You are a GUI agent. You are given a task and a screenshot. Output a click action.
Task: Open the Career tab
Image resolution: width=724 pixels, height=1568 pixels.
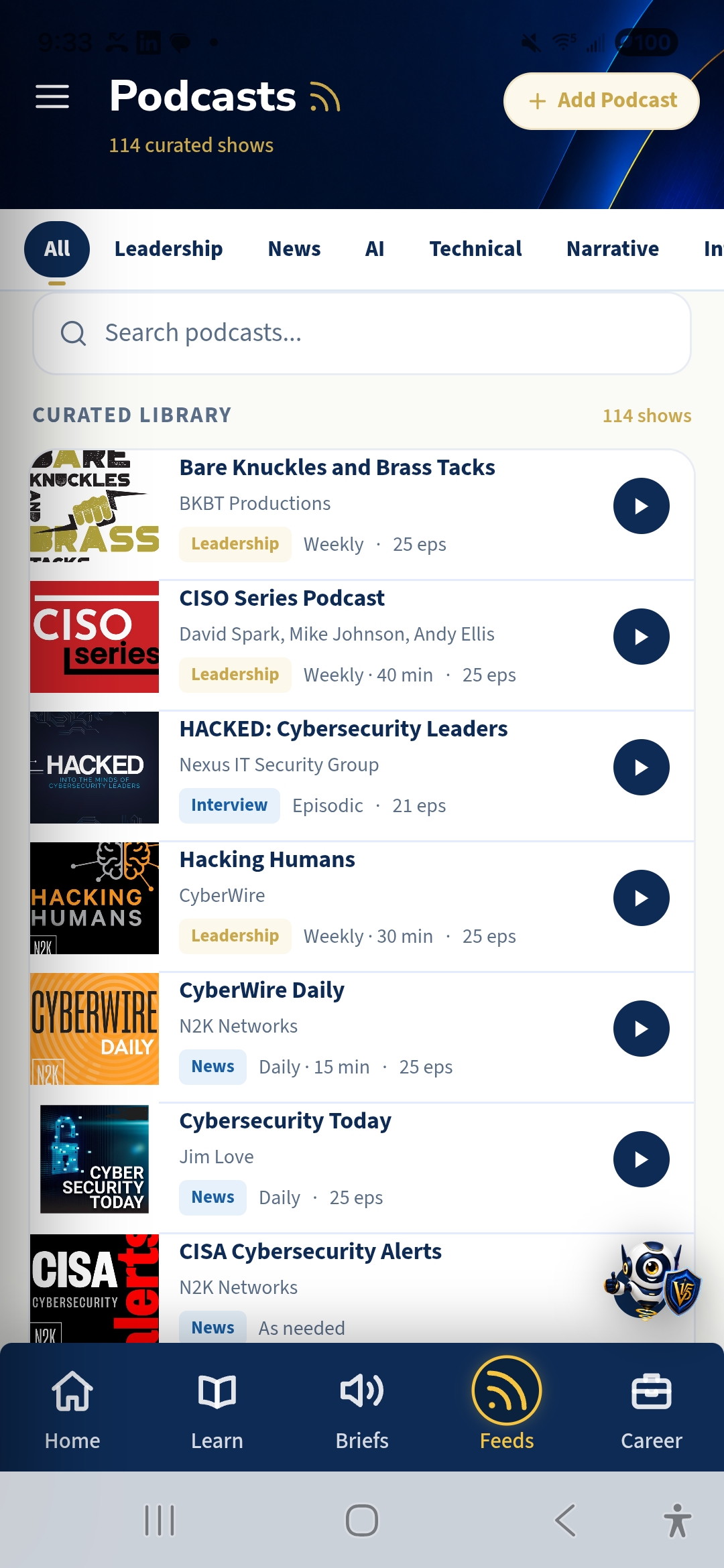click(652, 1407)
